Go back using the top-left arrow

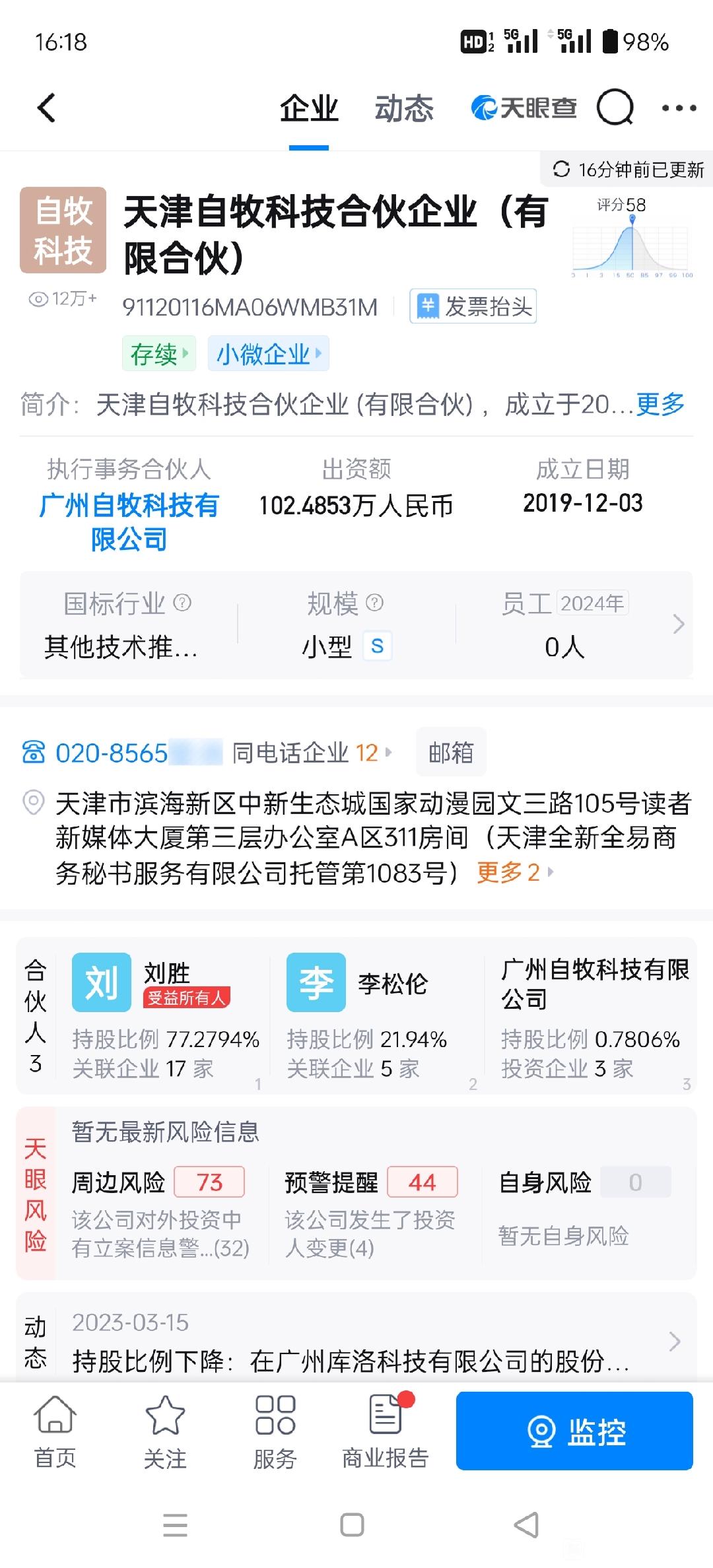(46, 108)
